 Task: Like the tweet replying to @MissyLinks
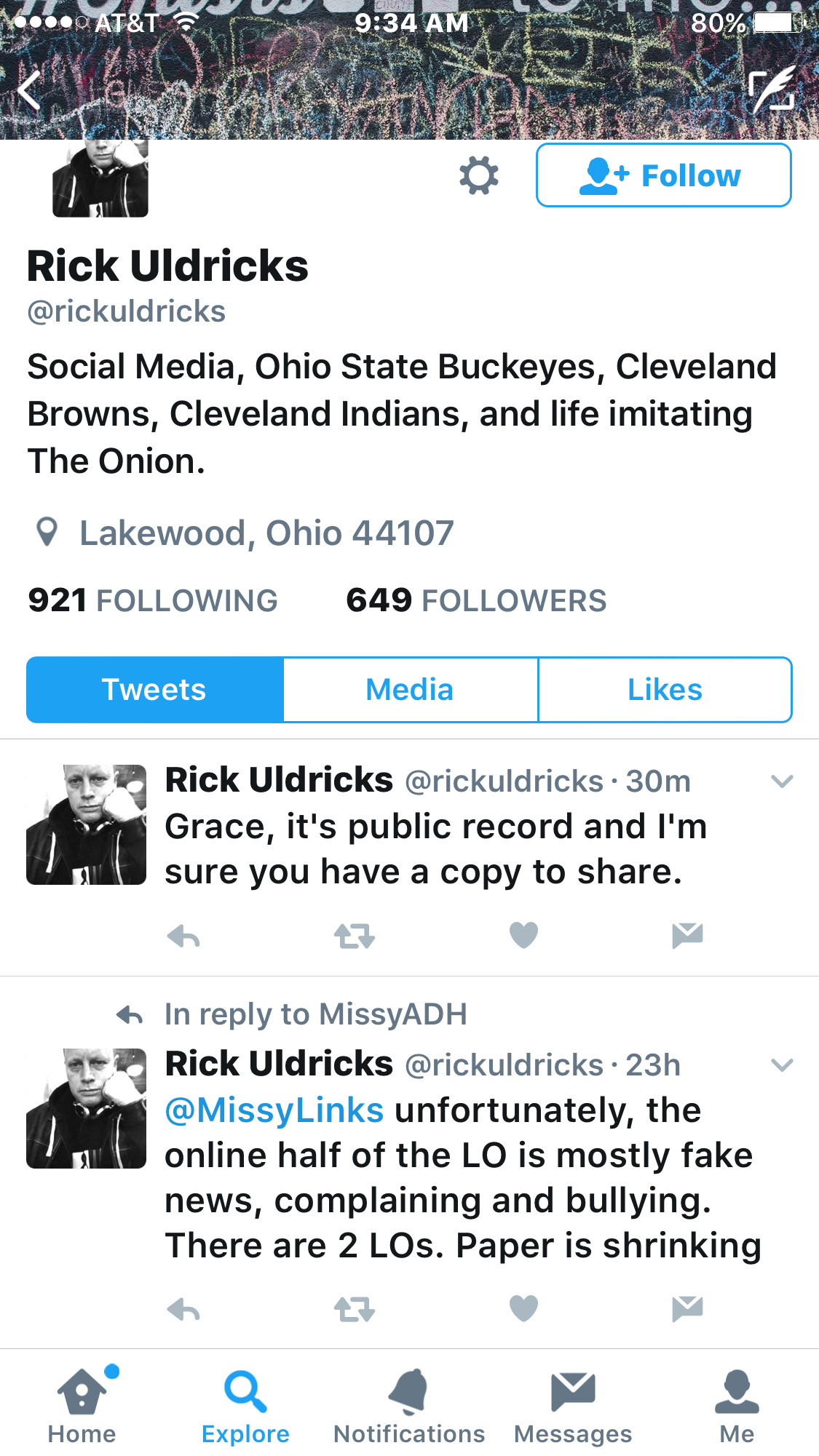click(x=523, y=1309)
